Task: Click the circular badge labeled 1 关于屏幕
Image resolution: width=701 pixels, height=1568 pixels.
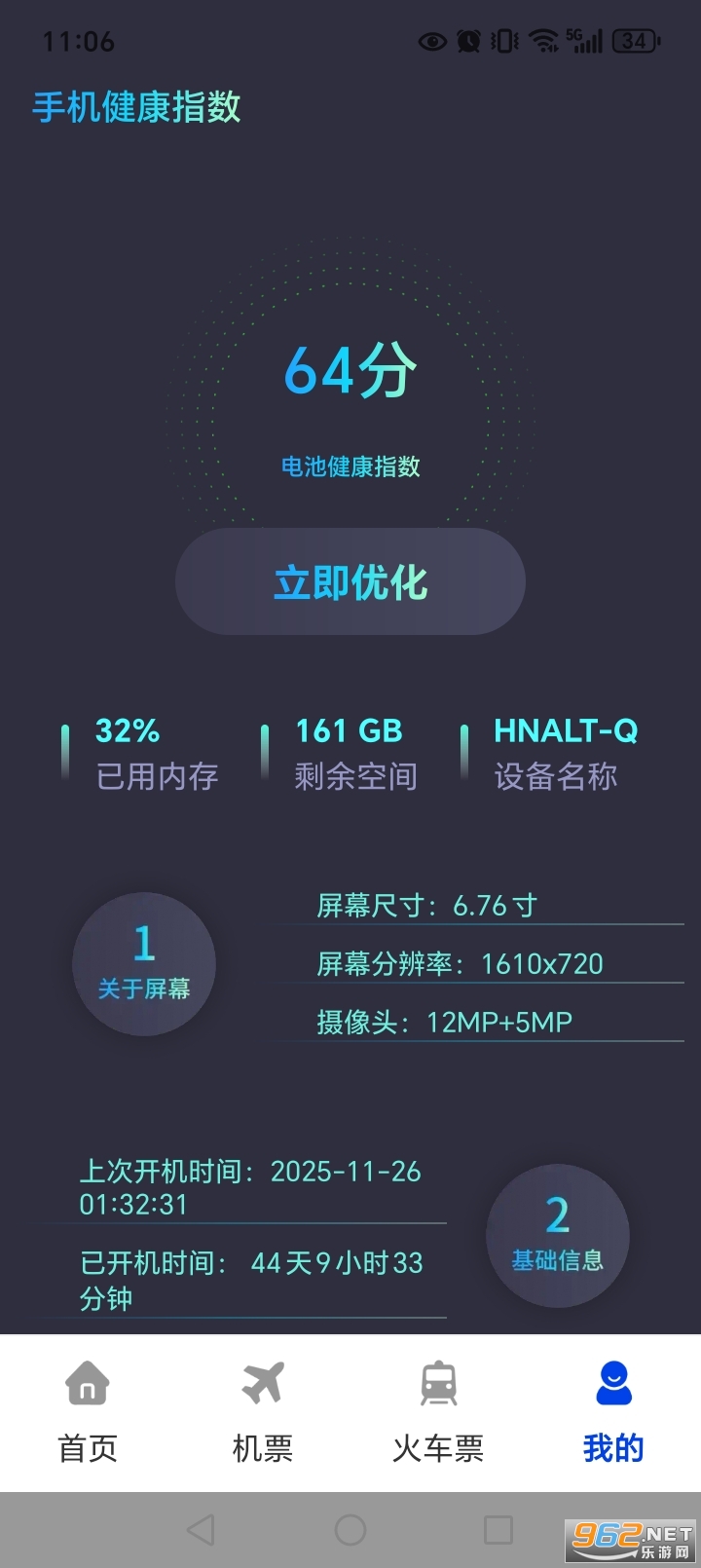Action: (x=143, y=964)
